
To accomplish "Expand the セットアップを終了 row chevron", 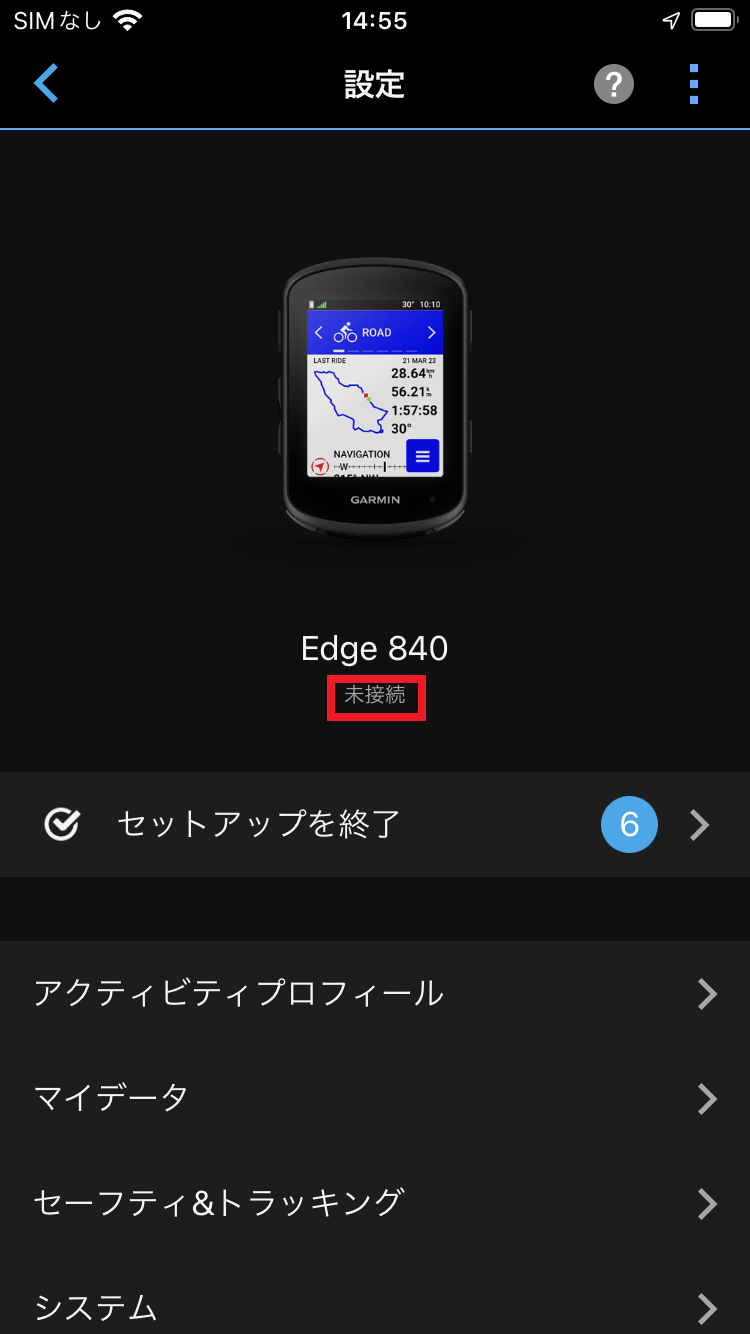I will [699, 824].
